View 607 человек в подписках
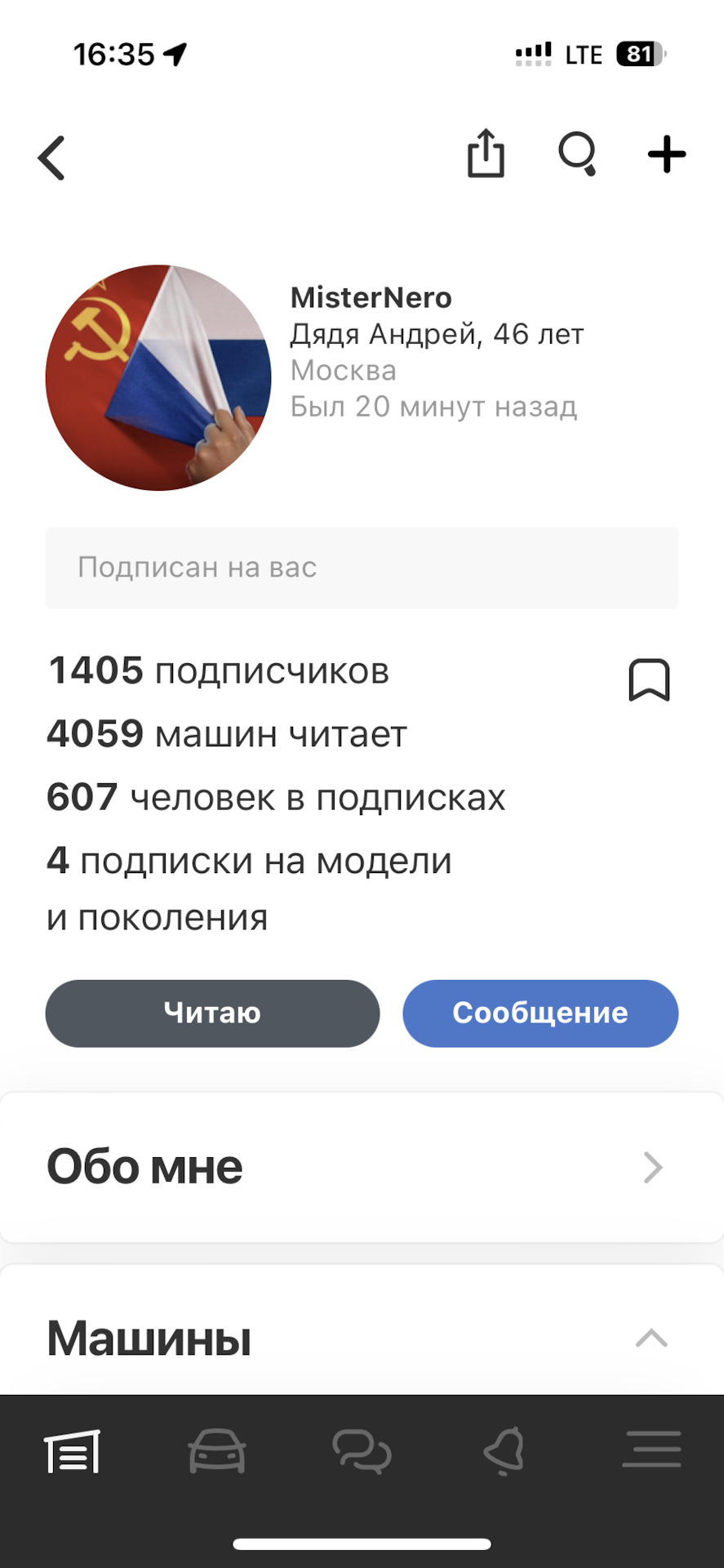 [276, 797]
